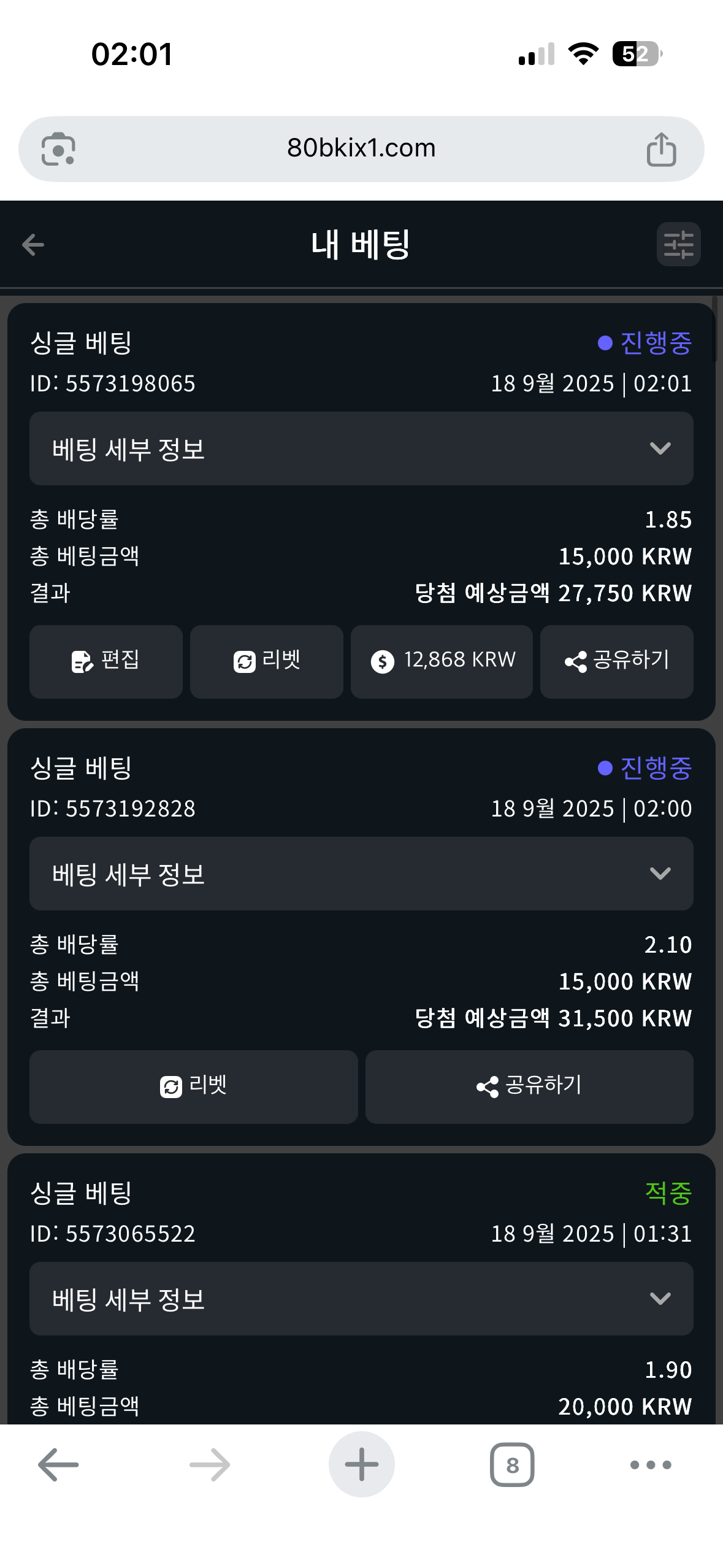Tap the 80bkix1.com address bar
The image size is (723, 1568).
coord(361,148)
